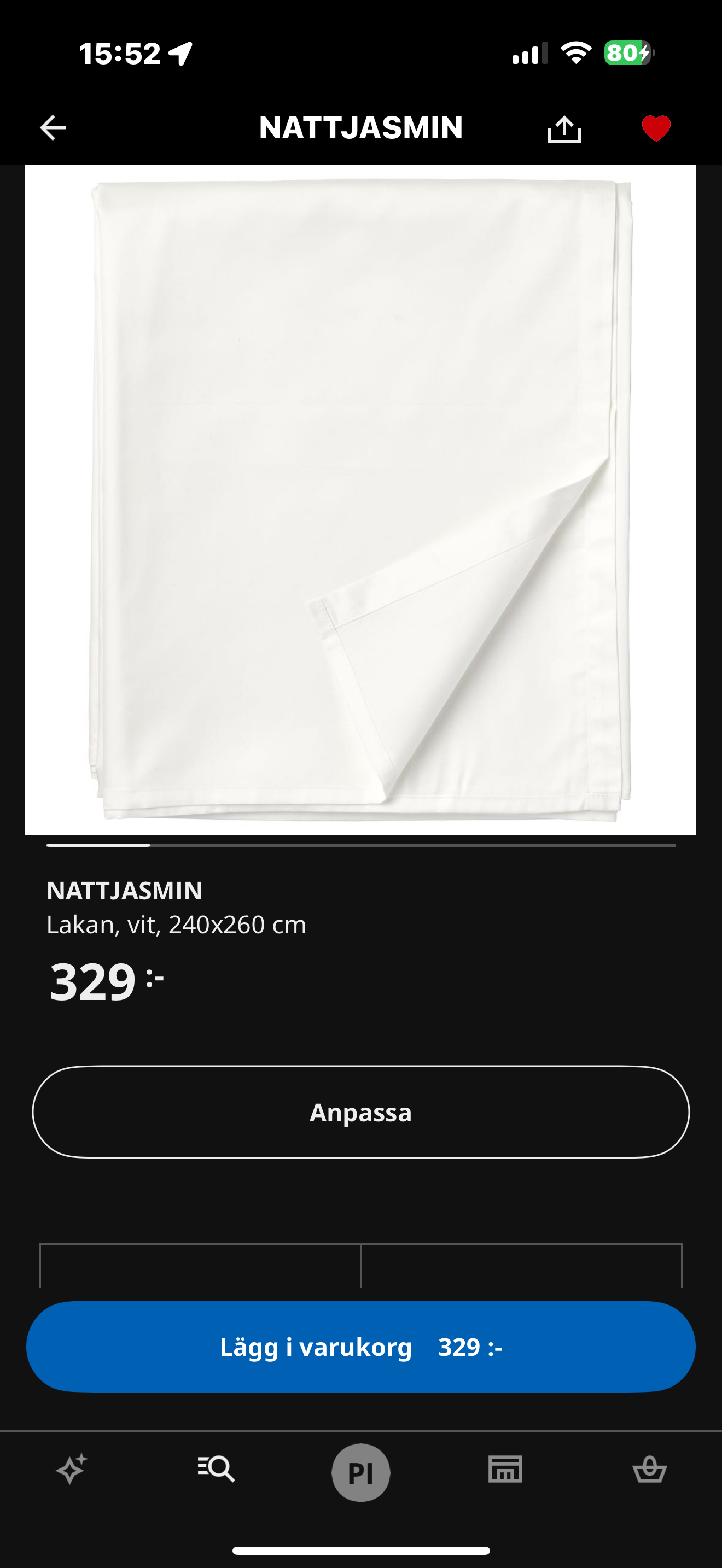Add to cart with Lägg i varukorg
The height and width of the screenshot is (1568, 722).
point(360,1347)
